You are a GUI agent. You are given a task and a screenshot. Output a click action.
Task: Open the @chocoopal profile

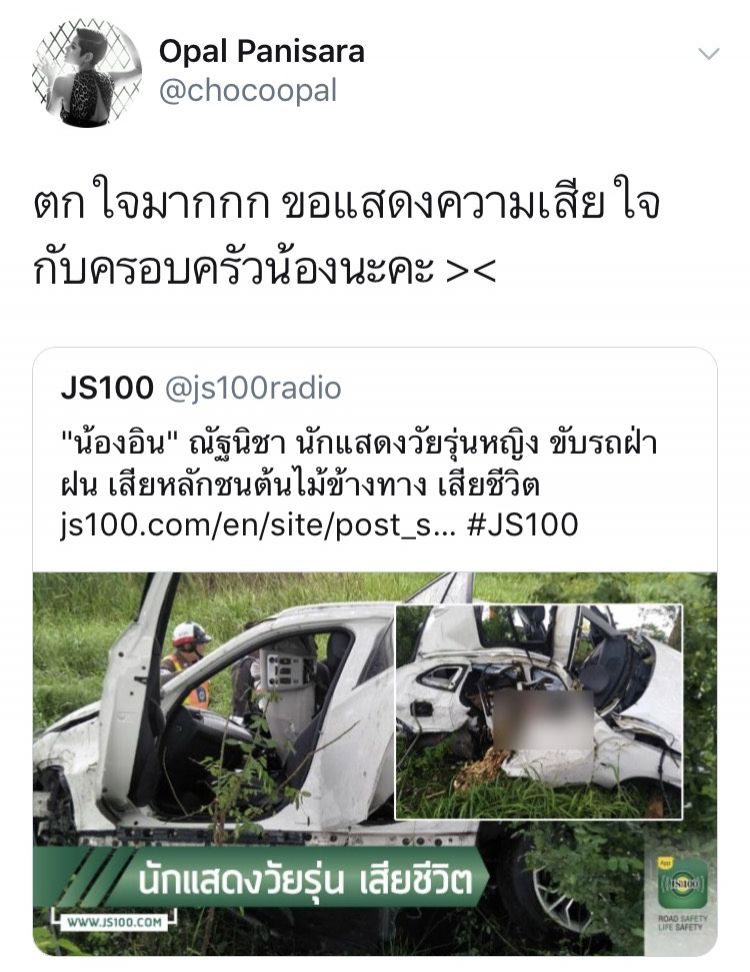coord(248,91)
